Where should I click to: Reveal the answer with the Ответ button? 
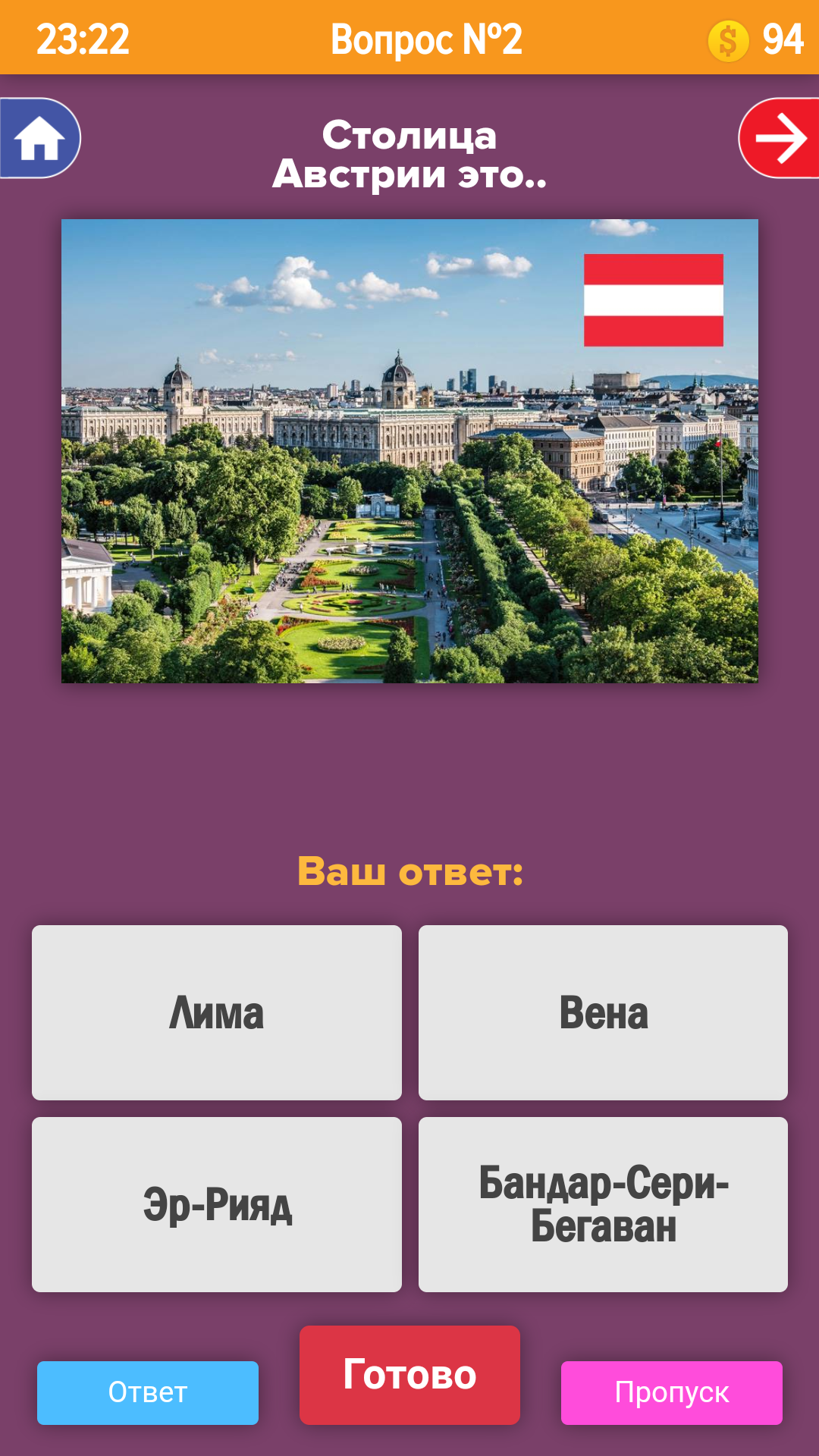click(x=148, y=1392)
